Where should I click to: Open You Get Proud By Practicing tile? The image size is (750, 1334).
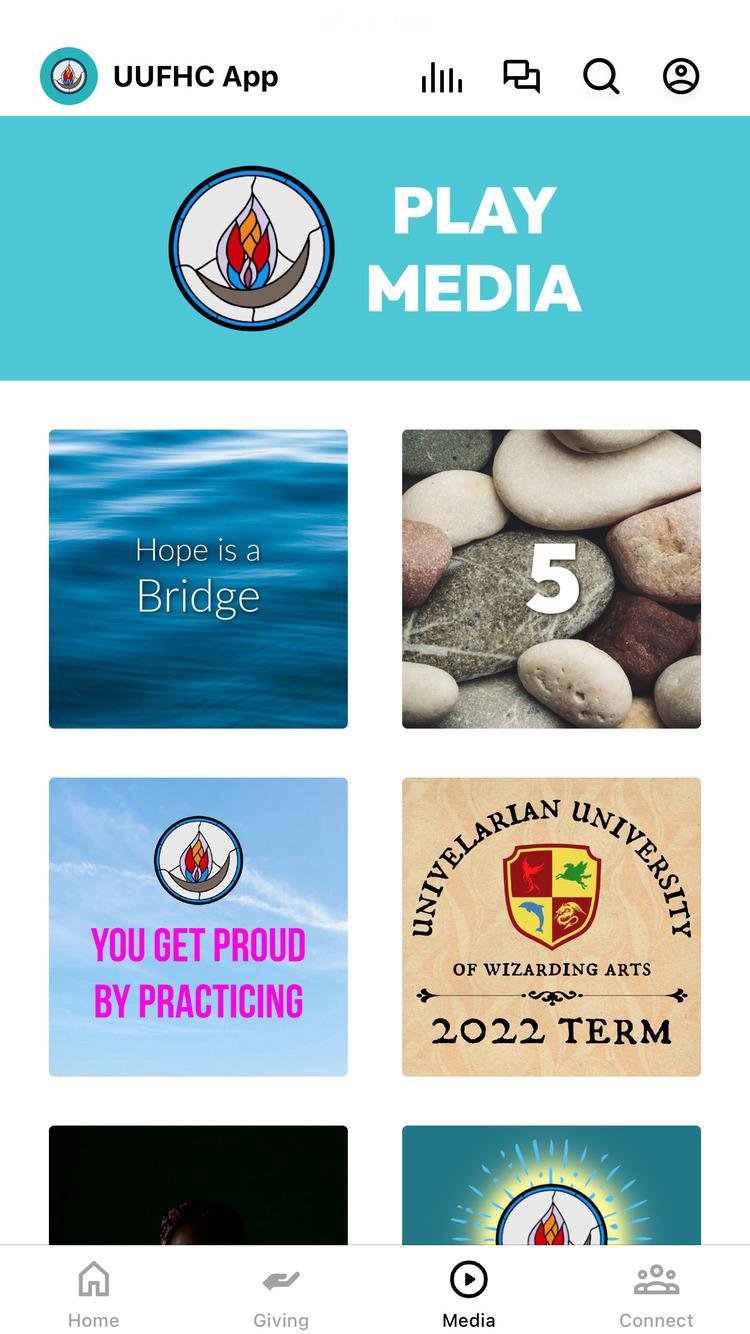[198, 927]
